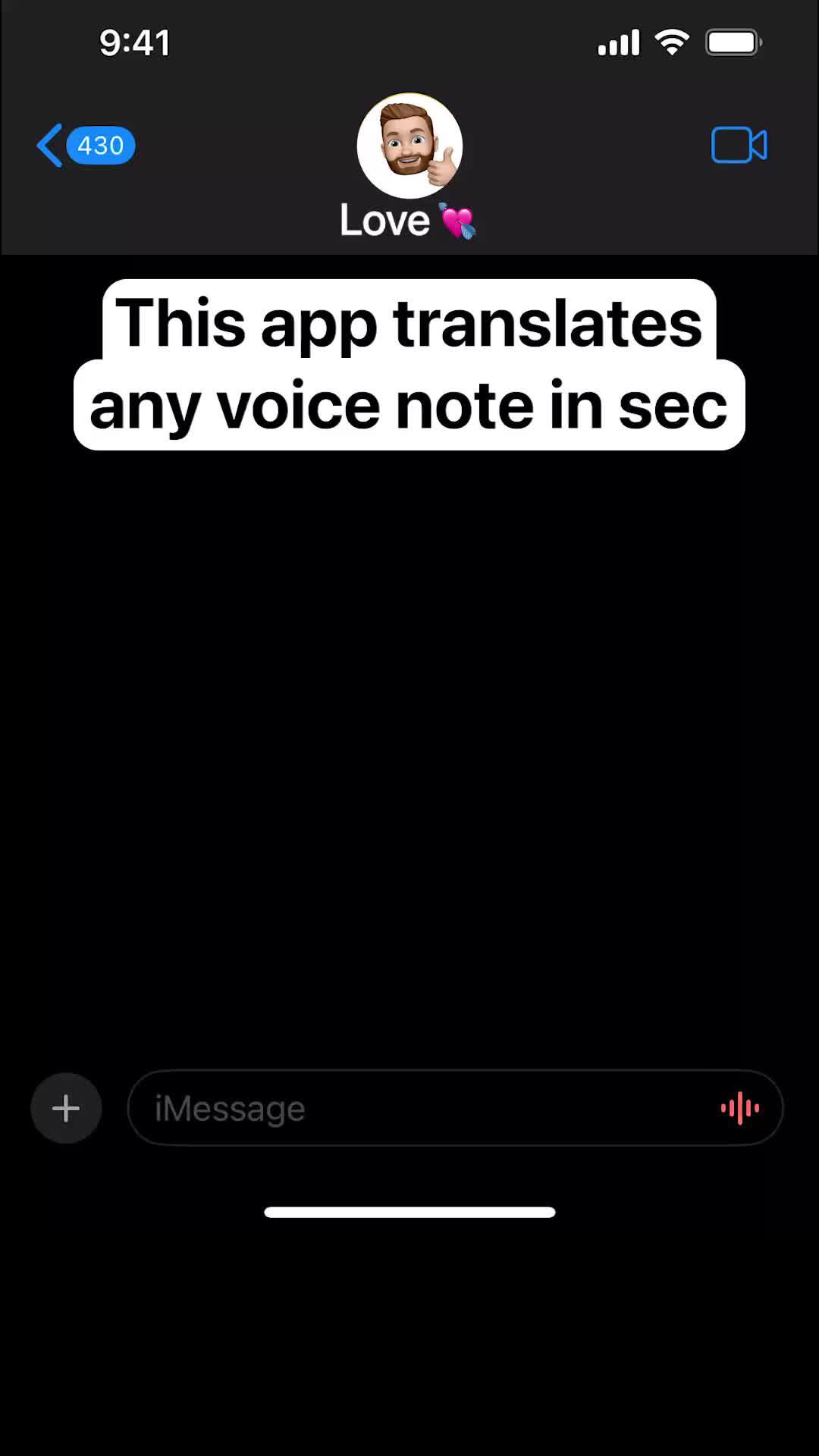Tap the caption line any voice note in sec

(x=409, y=404)
